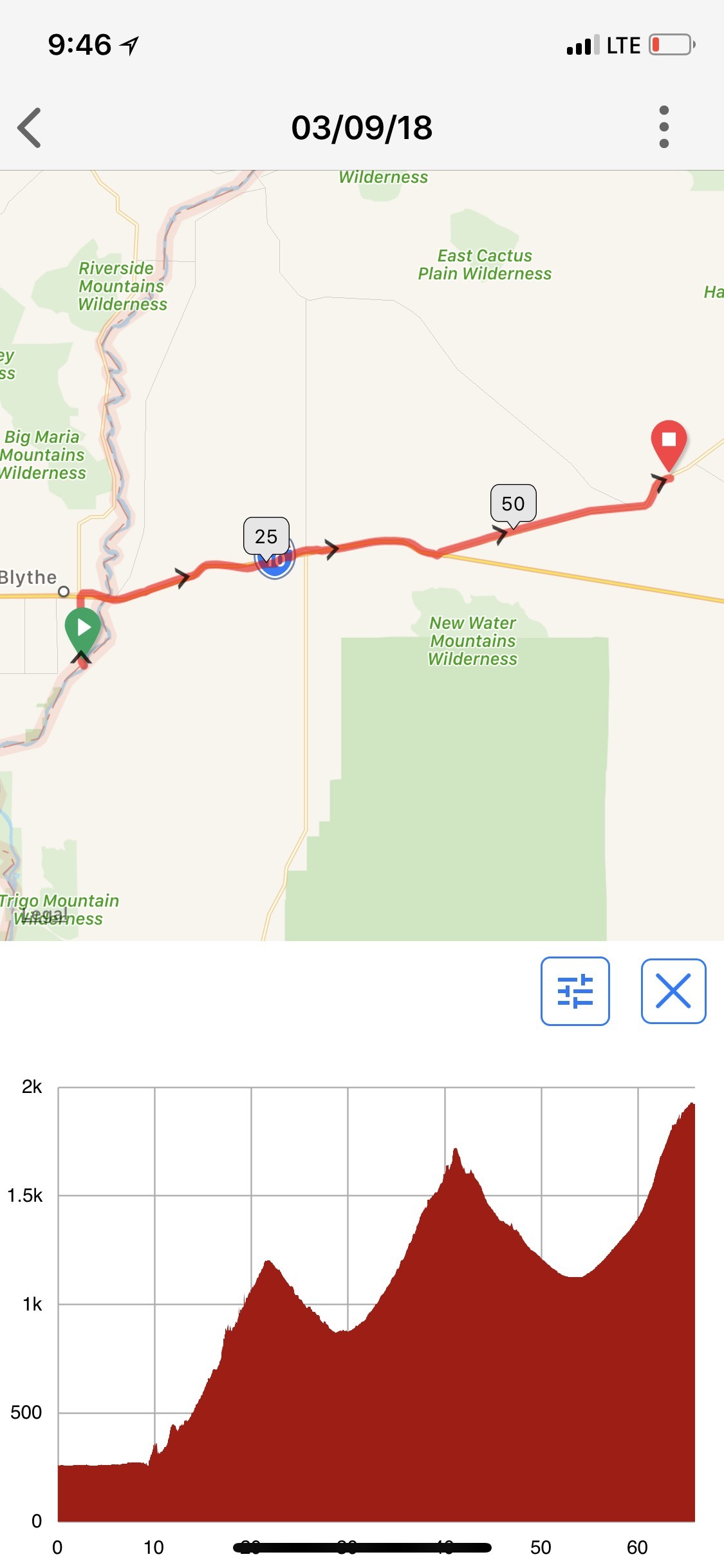Screen dimensions: 724x1568
Task: Go back from the 03/09/18 ride
Action: tap(30, 127)
